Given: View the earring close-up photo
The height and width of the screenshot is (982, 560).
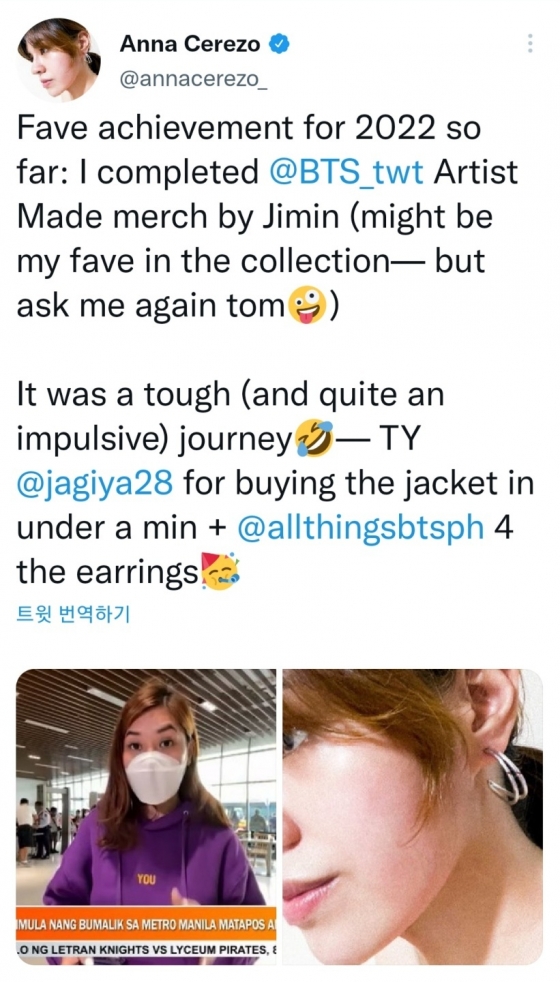Looking at the screenshot, I should (x=413, y=817).
